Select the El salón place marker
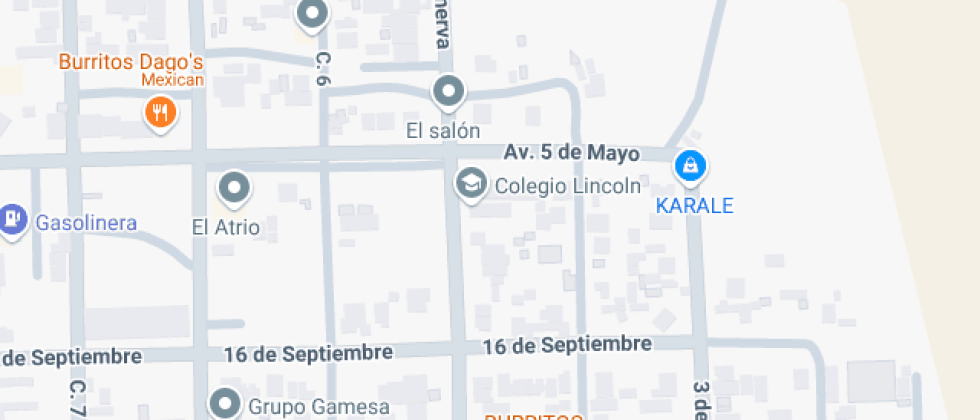Screen dimensions: 980x420 pos(449,93)
